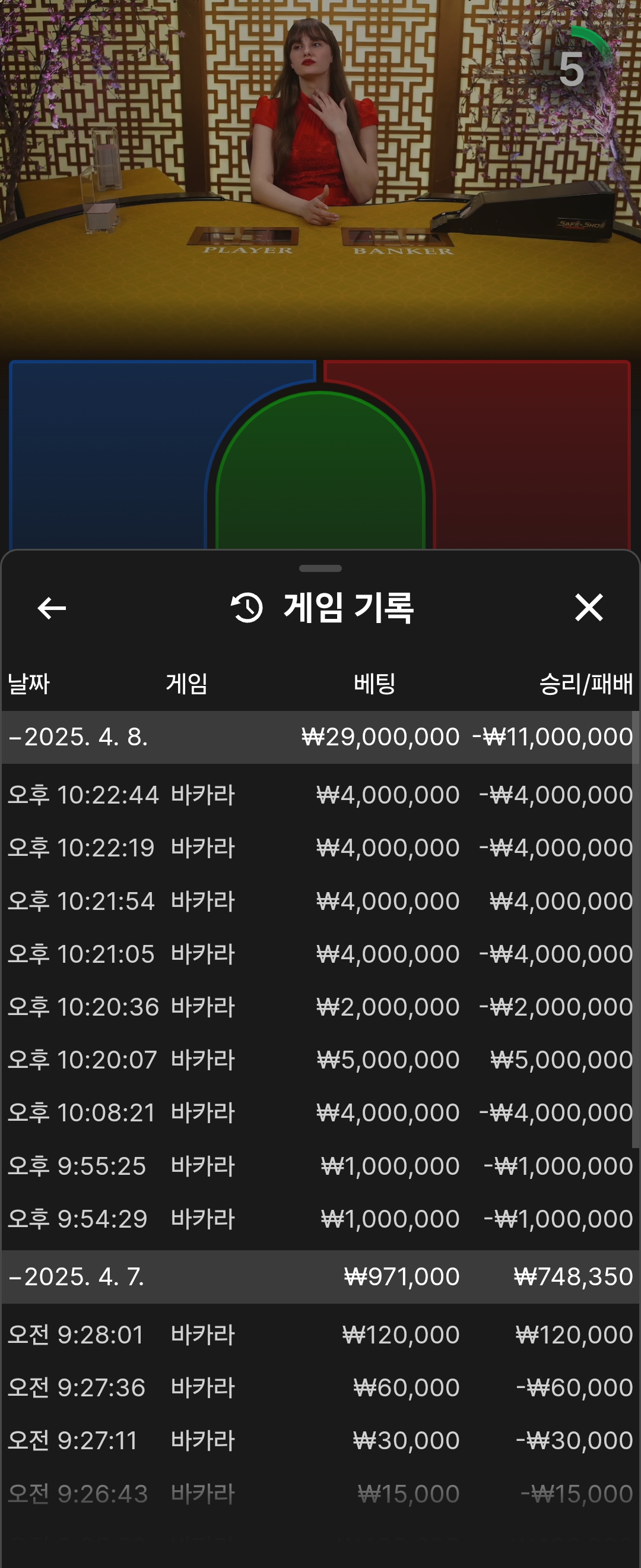The height and width of the screenshot is (1568, 641).
Task: Open the 오후 10:21:05 바카라 record
Action: tap(320, 954)
